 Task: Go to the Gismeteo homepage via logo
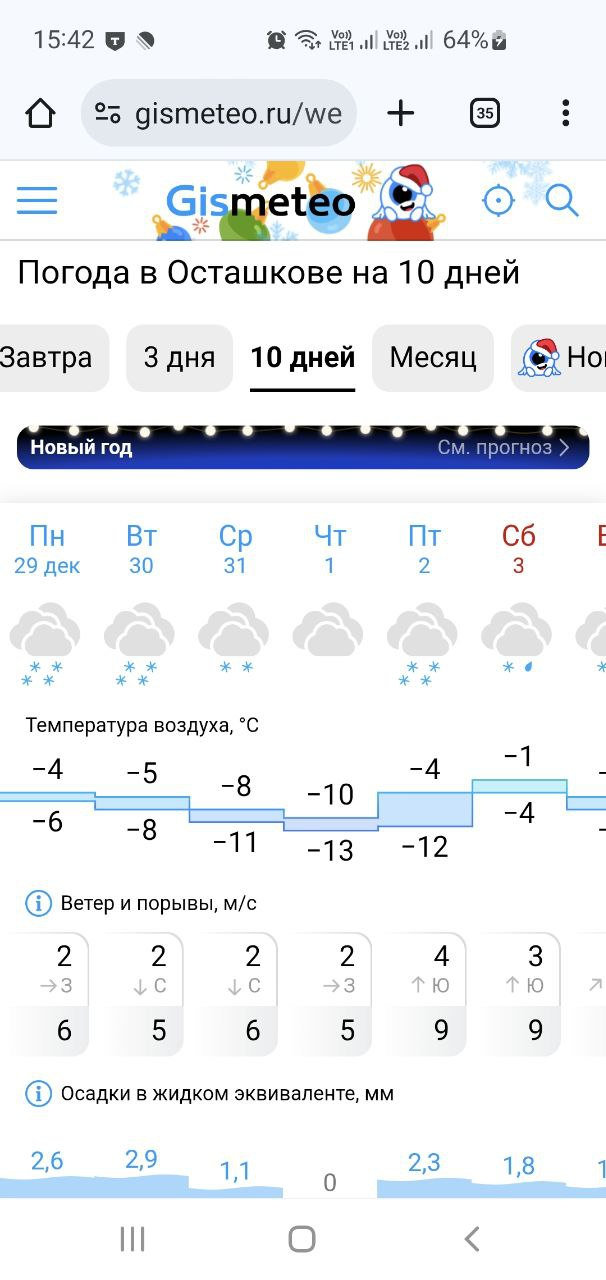tap(262, 202)
